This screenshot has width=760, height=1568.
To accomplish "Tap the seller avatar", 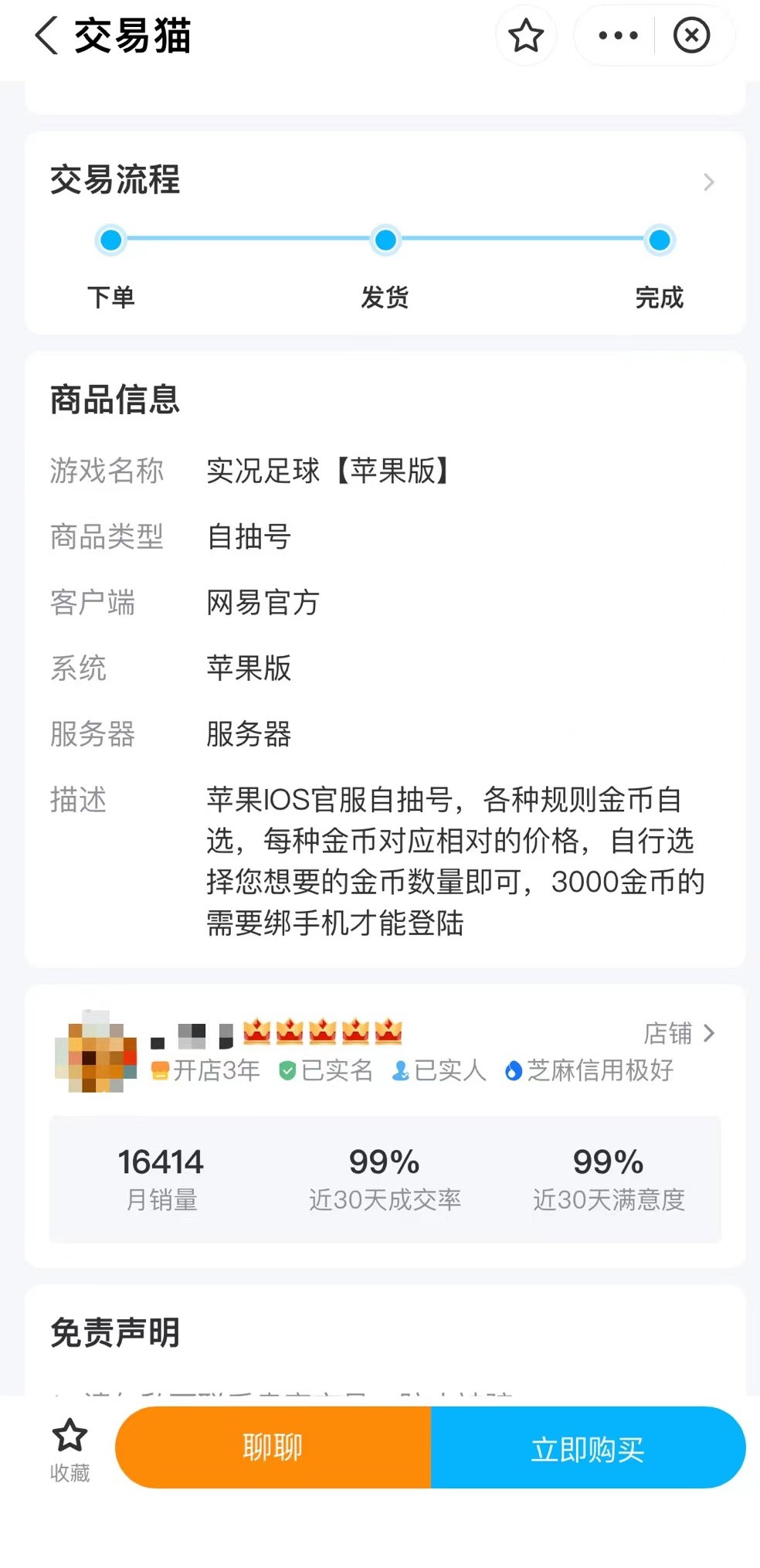I will (96, 1051).
